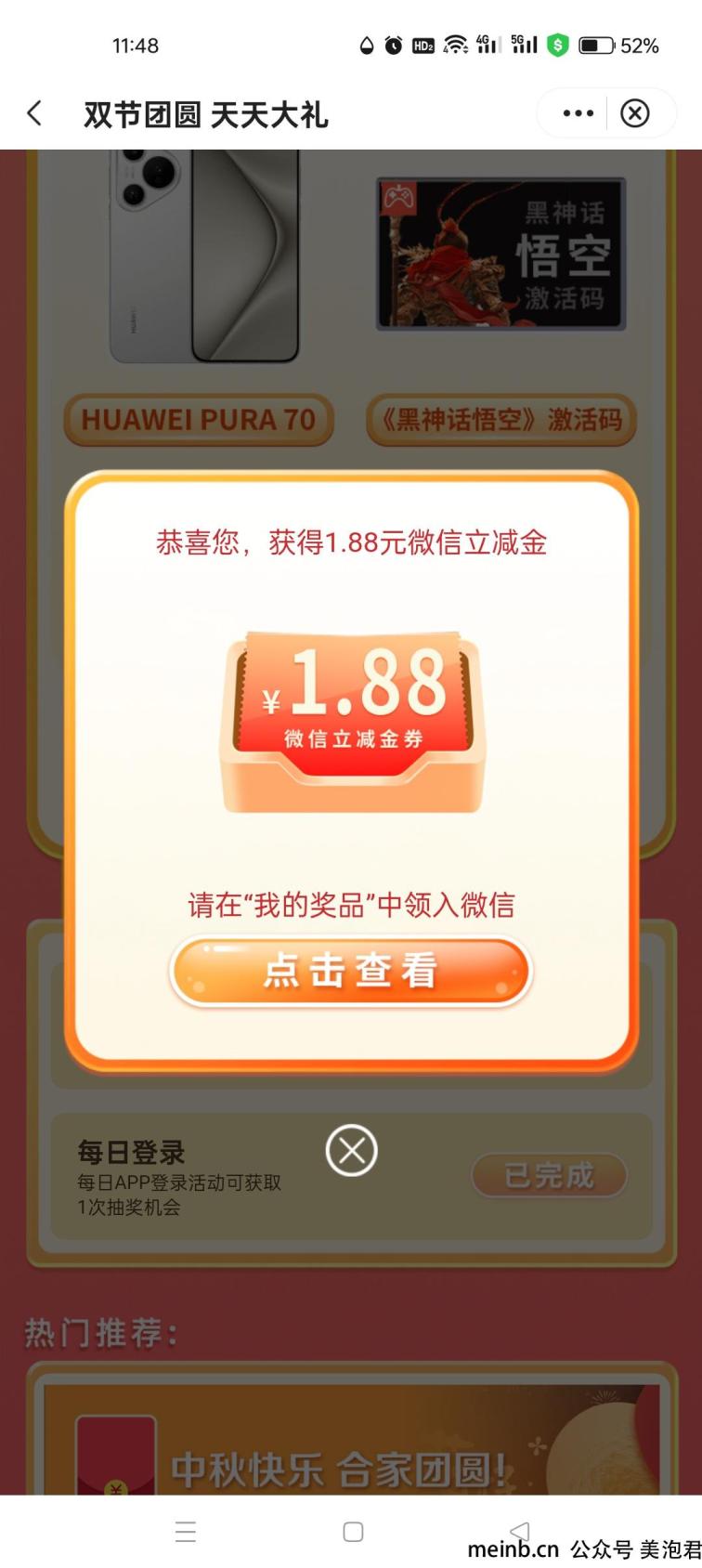Dismiss the prize popup with the X
702x1568 pixels.
coord(351,1151)
